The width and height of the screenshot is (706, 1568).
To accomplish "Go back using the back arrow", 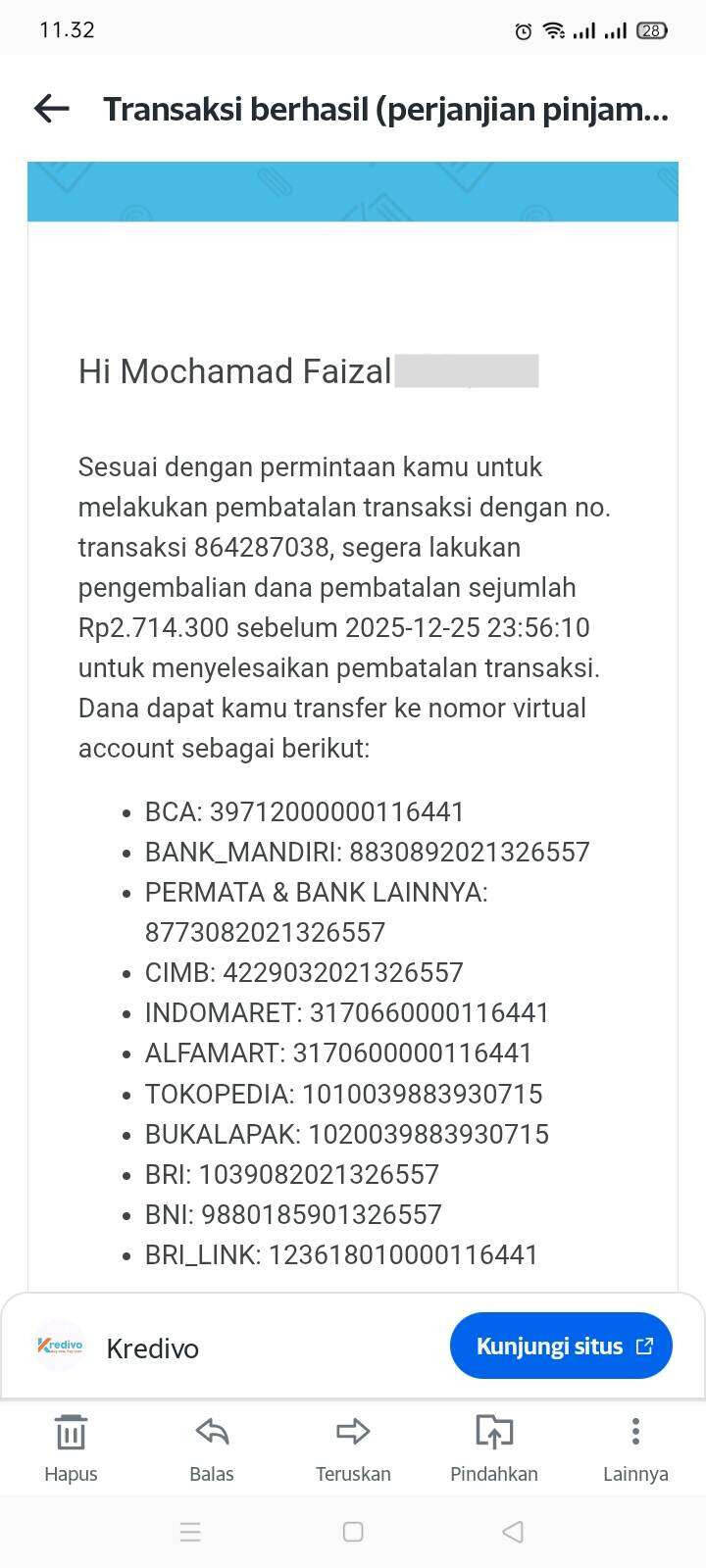I will click(51, 109).
